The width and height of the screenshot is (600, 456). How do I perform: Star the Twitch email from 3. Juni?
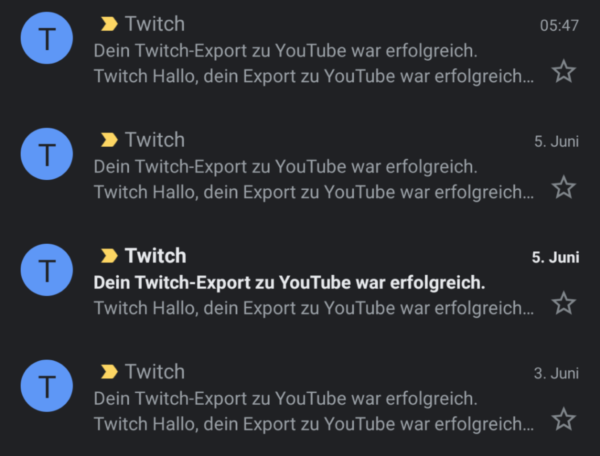coord(564,419)
